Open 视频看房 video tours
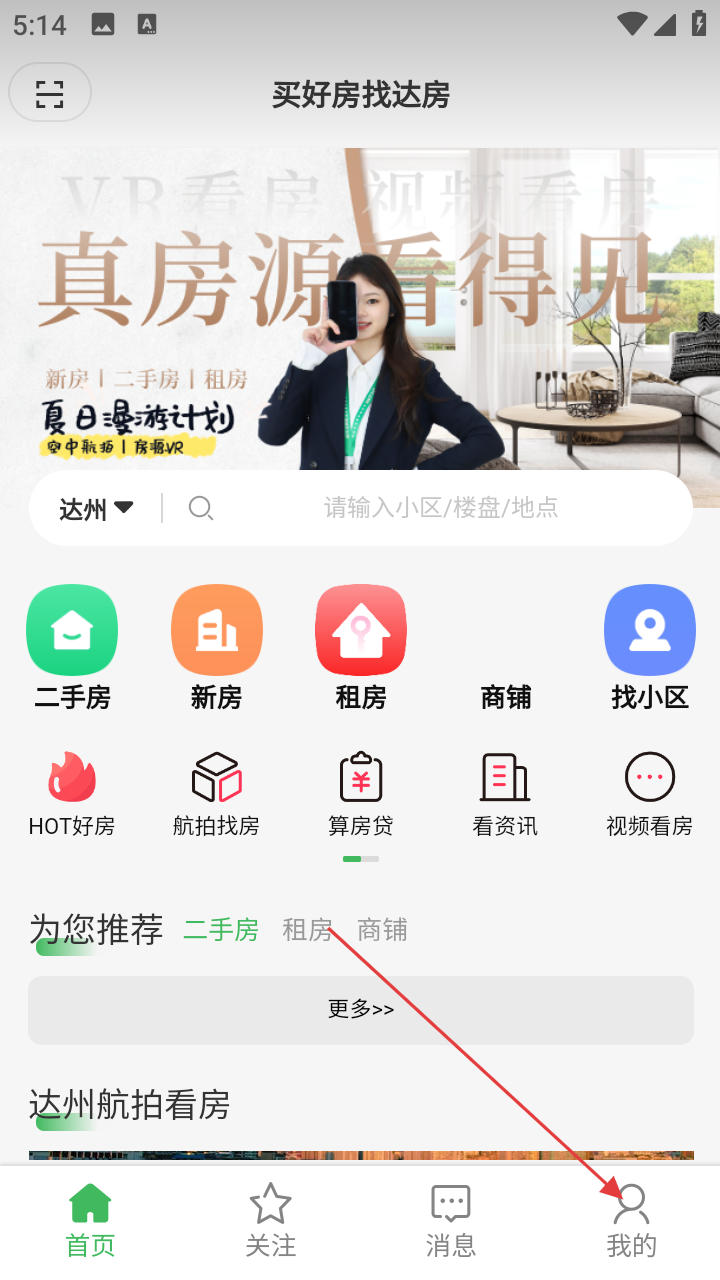The height and width of the screenshot is (1280, 720). [650, 795]
